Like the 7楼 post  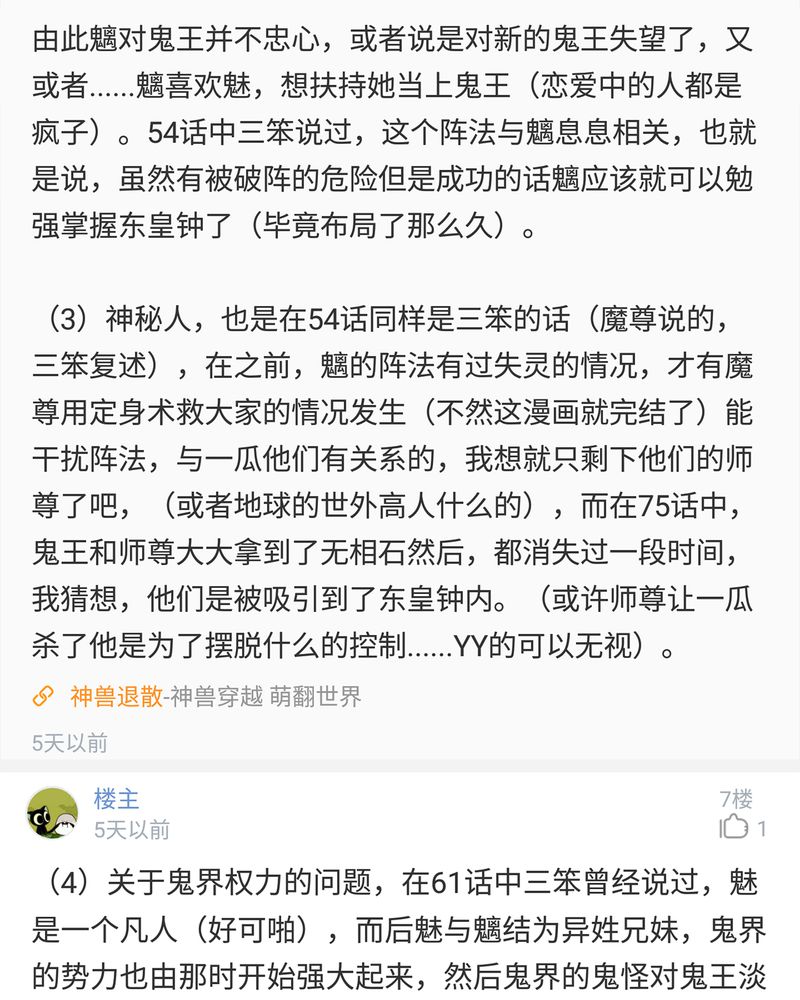pyautogui.click(x=735, y=827)
